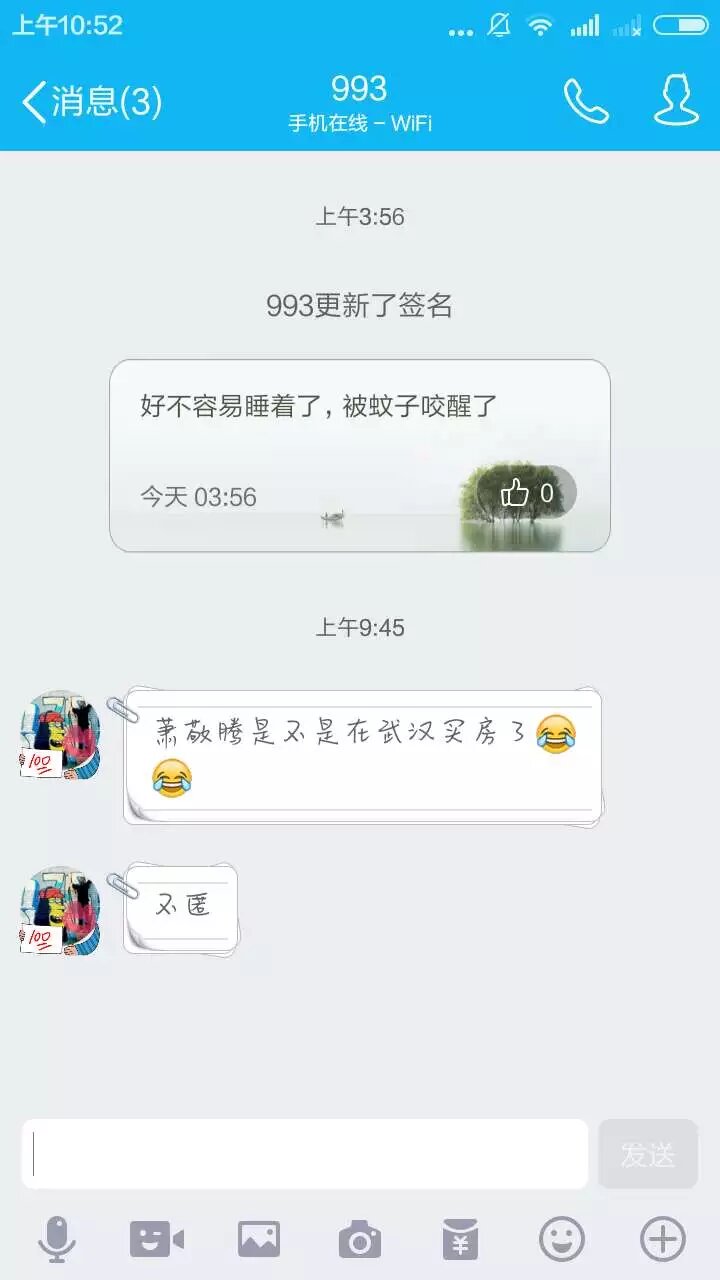Image resolution: width=720 pixels, height=1280 pixels.
Task: Tap the 发送 send button
Action: pos(648,1154)
